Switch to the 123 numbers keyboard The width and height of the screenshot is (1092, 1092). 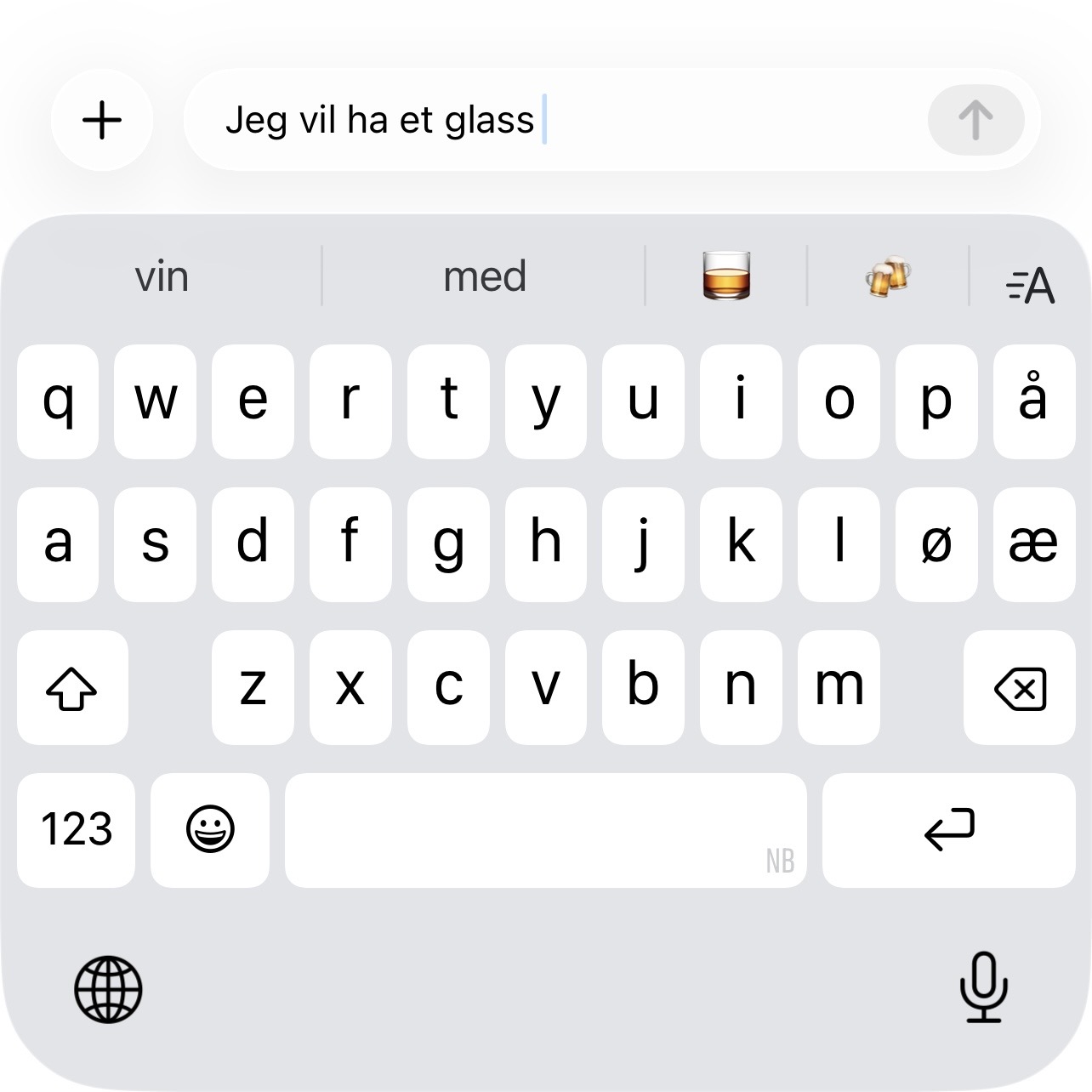coord(76,830)
